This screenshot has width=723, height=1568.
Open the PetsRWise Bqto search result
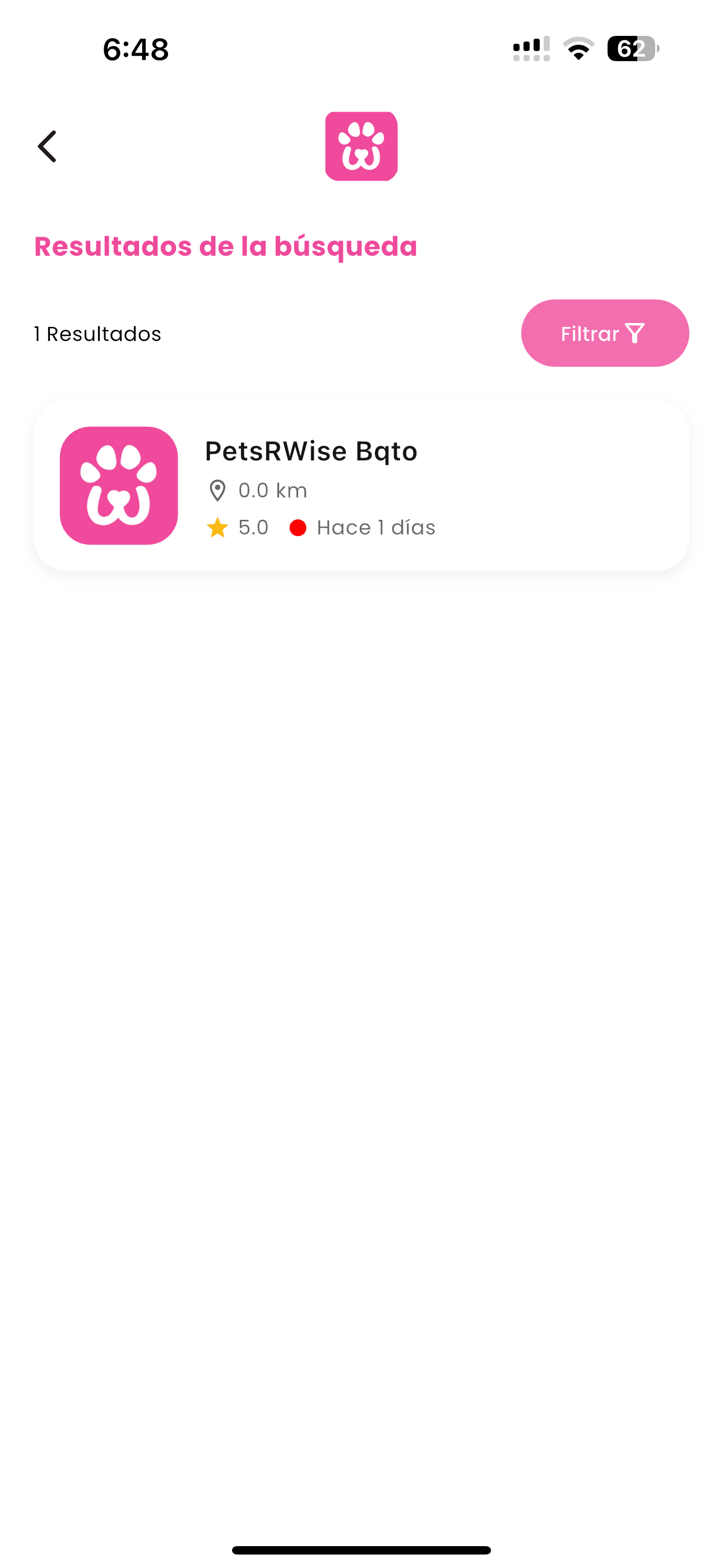[361, 486]
